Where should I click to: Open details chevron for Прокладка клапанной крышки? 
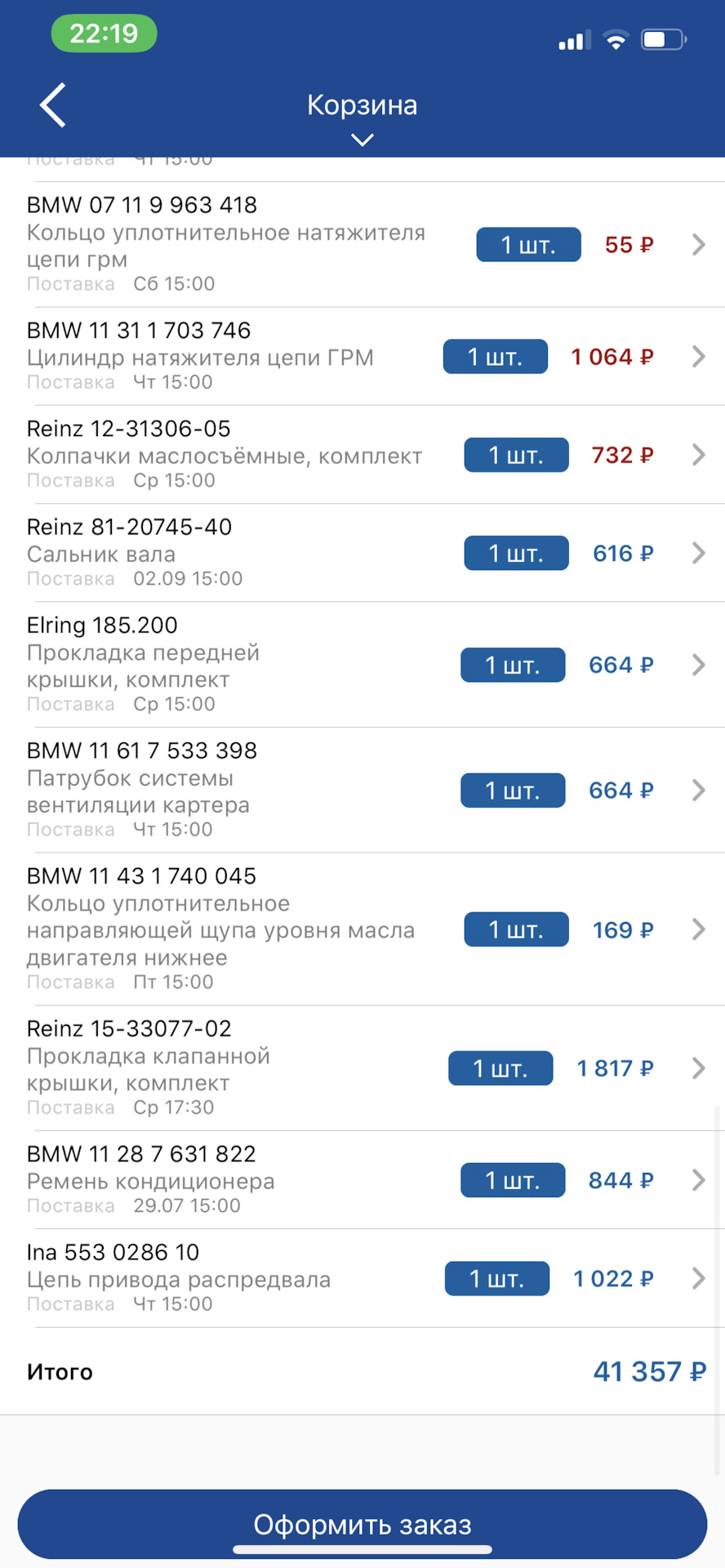click(698, 1067)
